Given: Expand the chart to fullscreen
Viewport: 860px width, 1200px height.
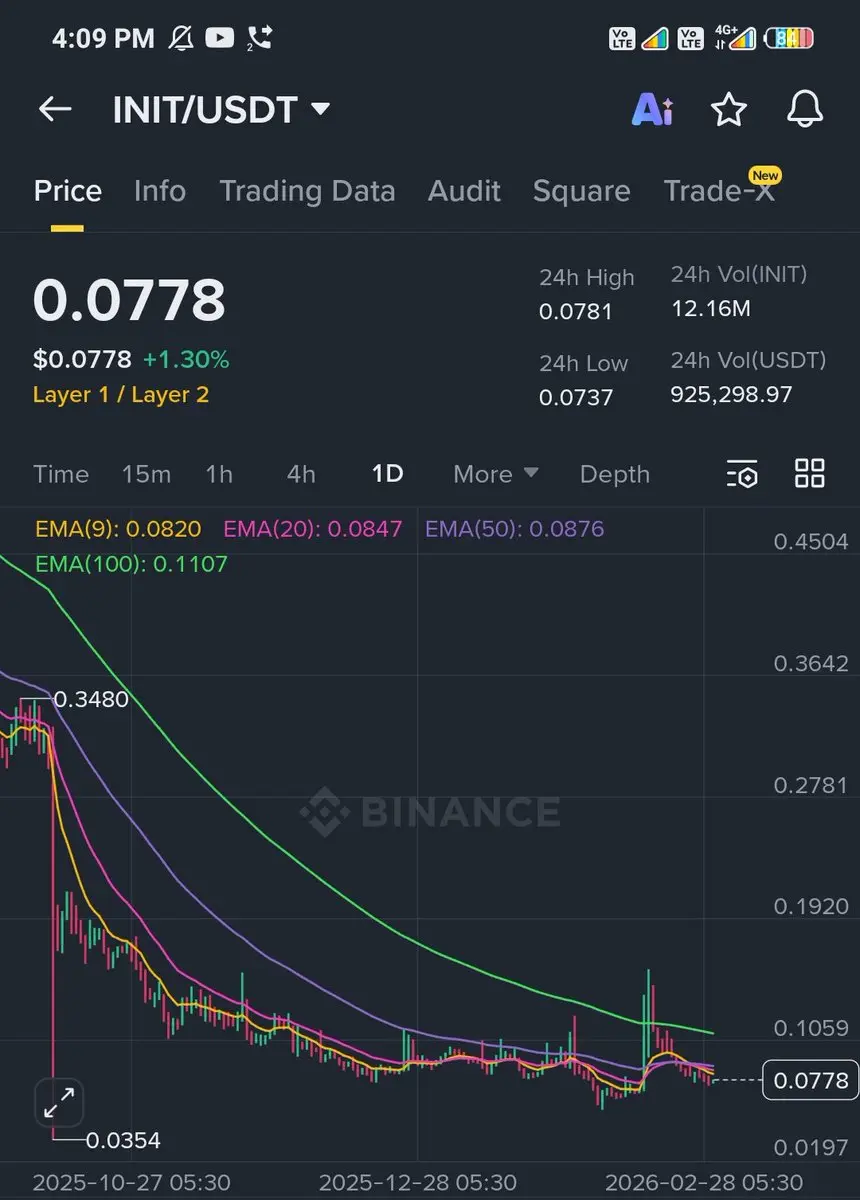Looking at the screenshot, I should coord(59,1104).
